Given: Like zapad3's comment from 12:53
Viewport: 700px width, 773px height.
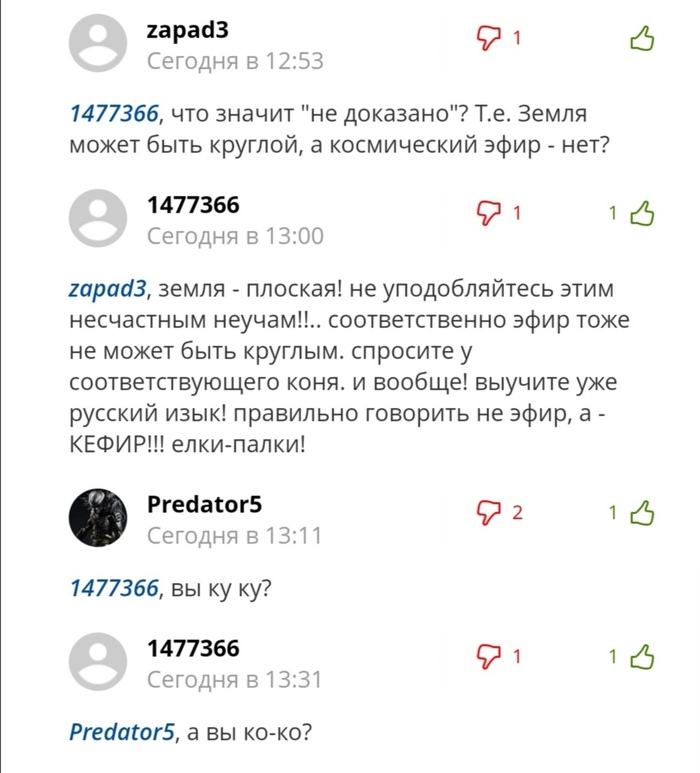Looking at the screenshot, I should [642, 39].
